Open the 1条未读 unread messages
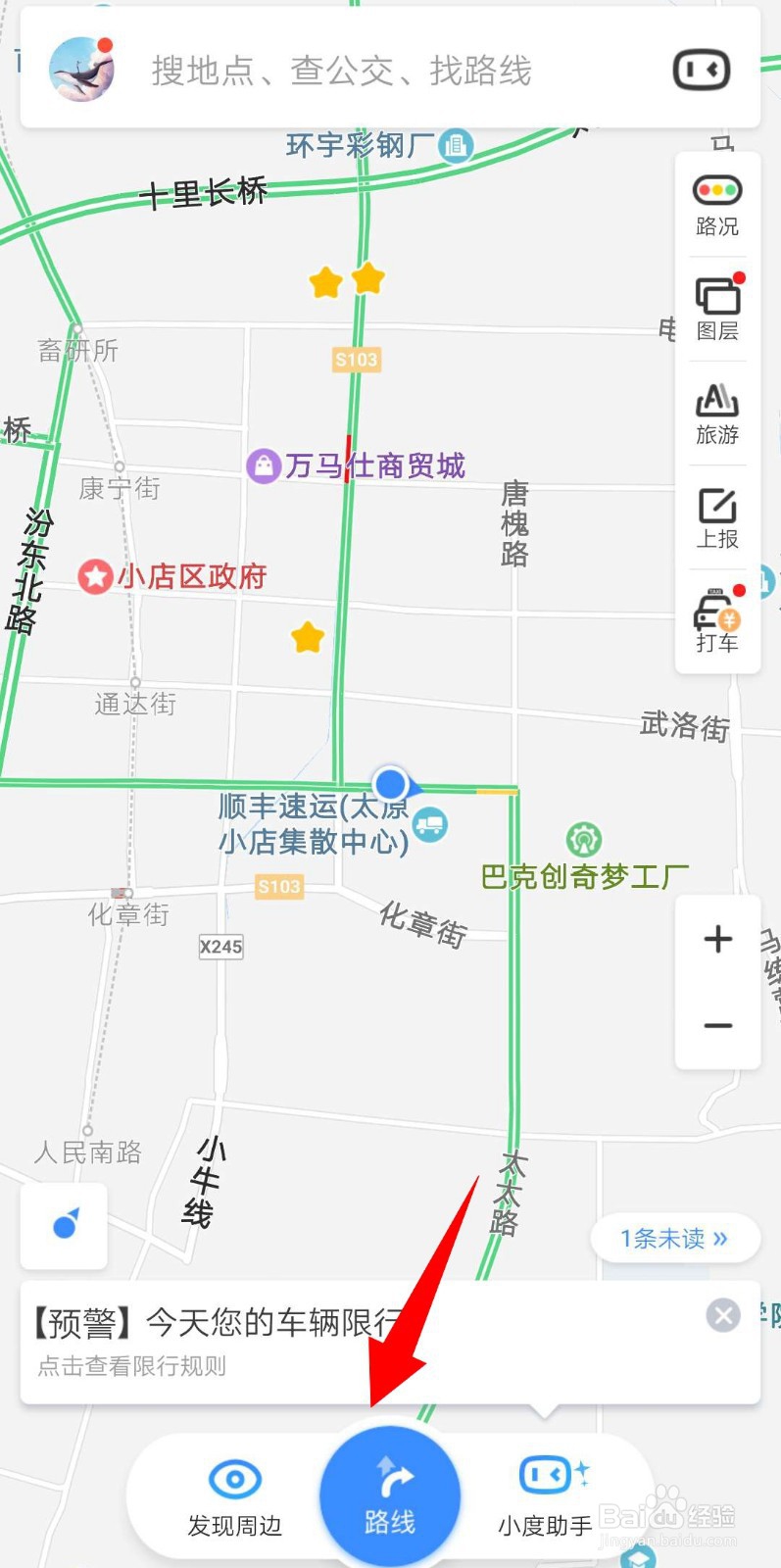781x1568 pixels. coord(674,1238)
